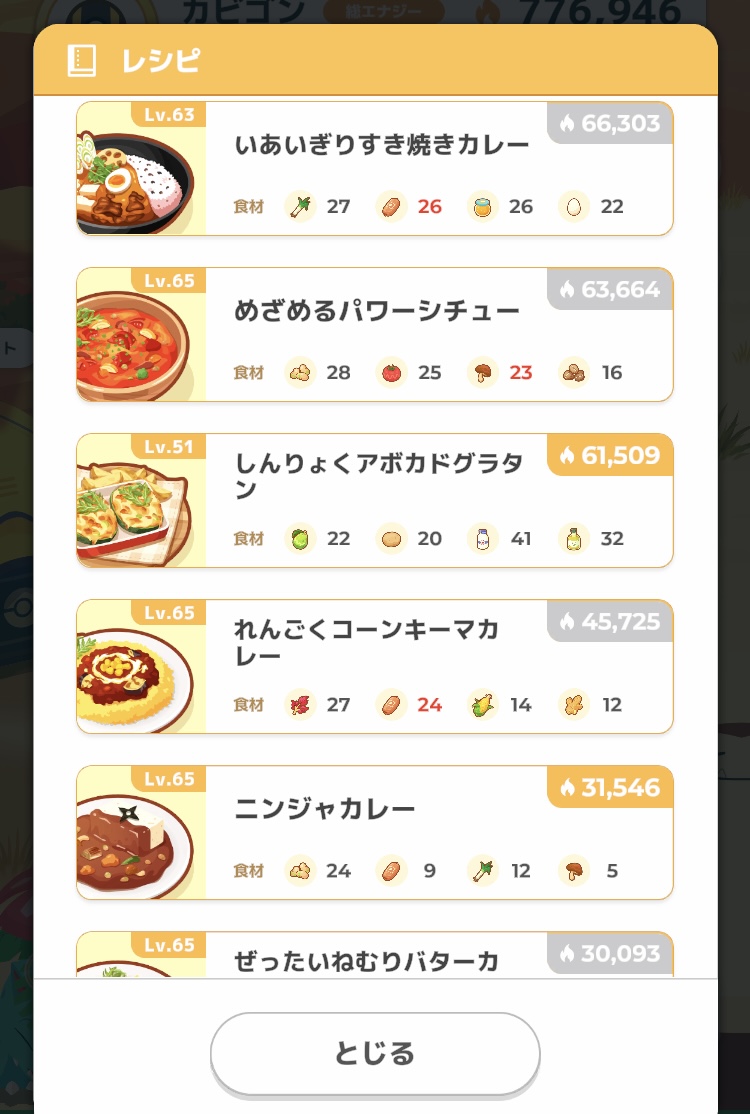Open the ぜったいねむりバターカレー recipe
750x1114 pixels.
pyautogui.click(x=374, y=957)
